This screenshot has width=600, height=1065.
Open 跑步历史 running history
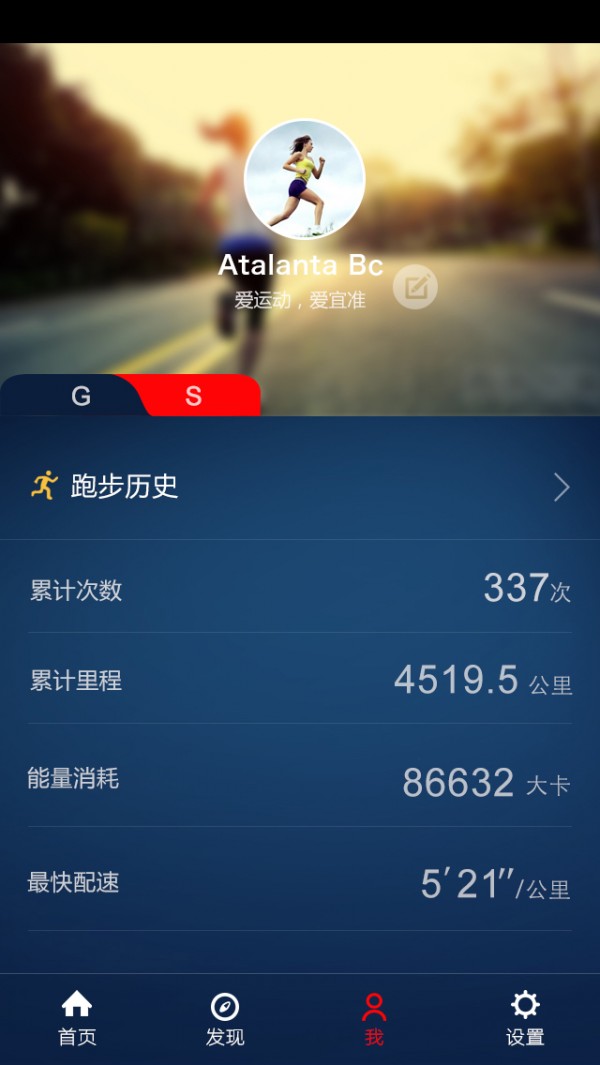point(300,487)
